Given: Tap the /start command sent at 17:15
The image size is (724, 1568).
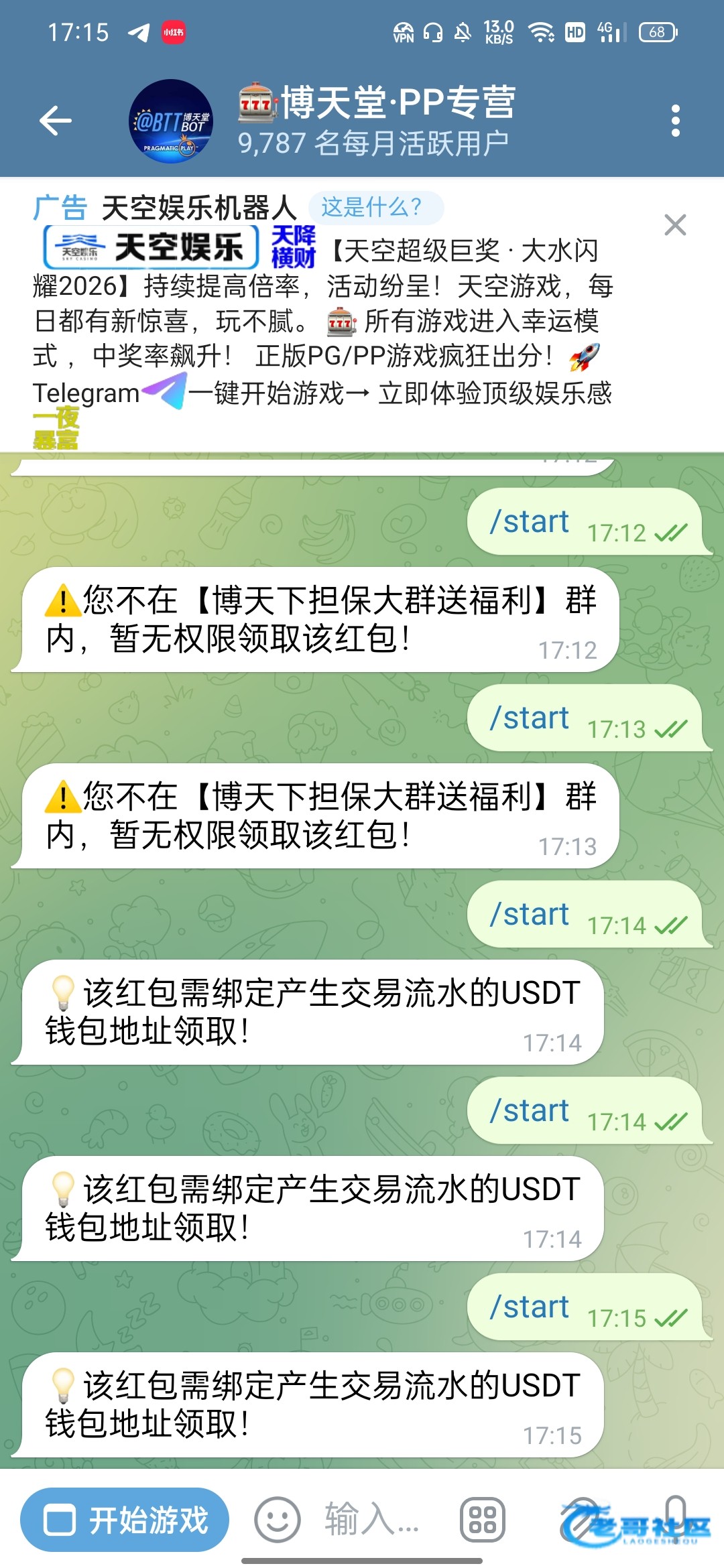Looking at the screenshot, I should tap(530, 1307).
